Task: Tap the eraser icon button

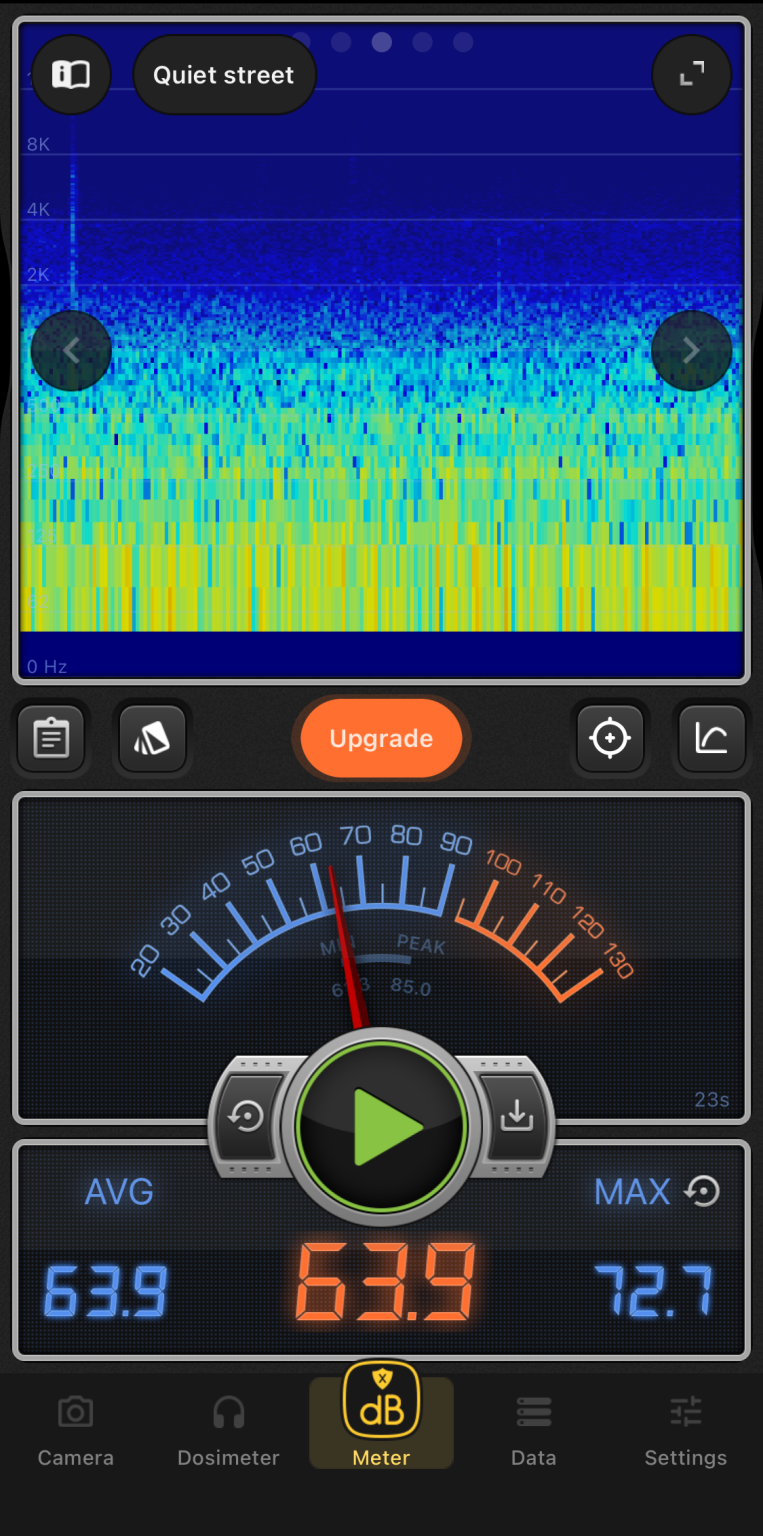Action: pos(152,739)
